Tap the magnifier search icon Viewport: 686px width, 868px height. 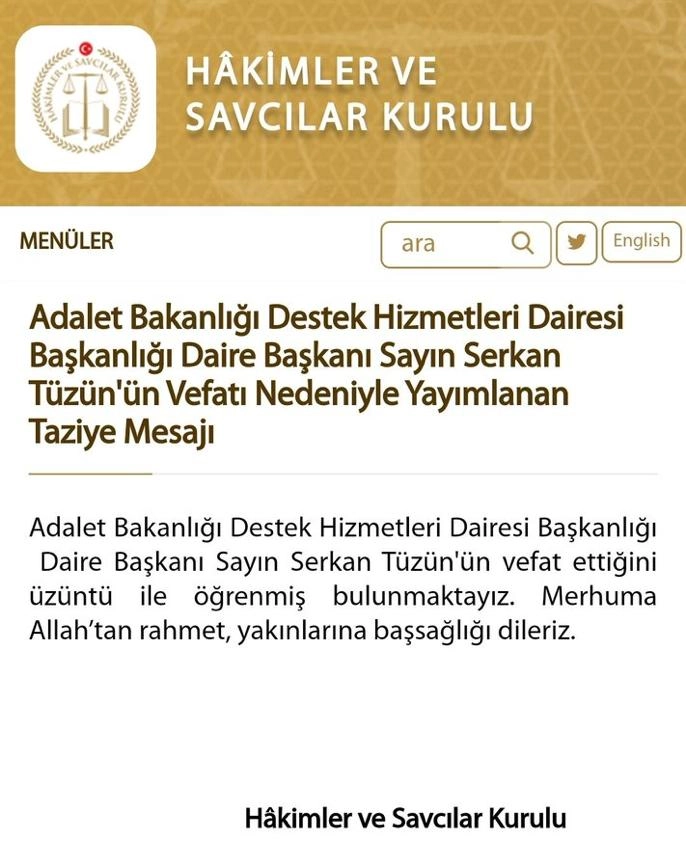(x=522, y=243)
